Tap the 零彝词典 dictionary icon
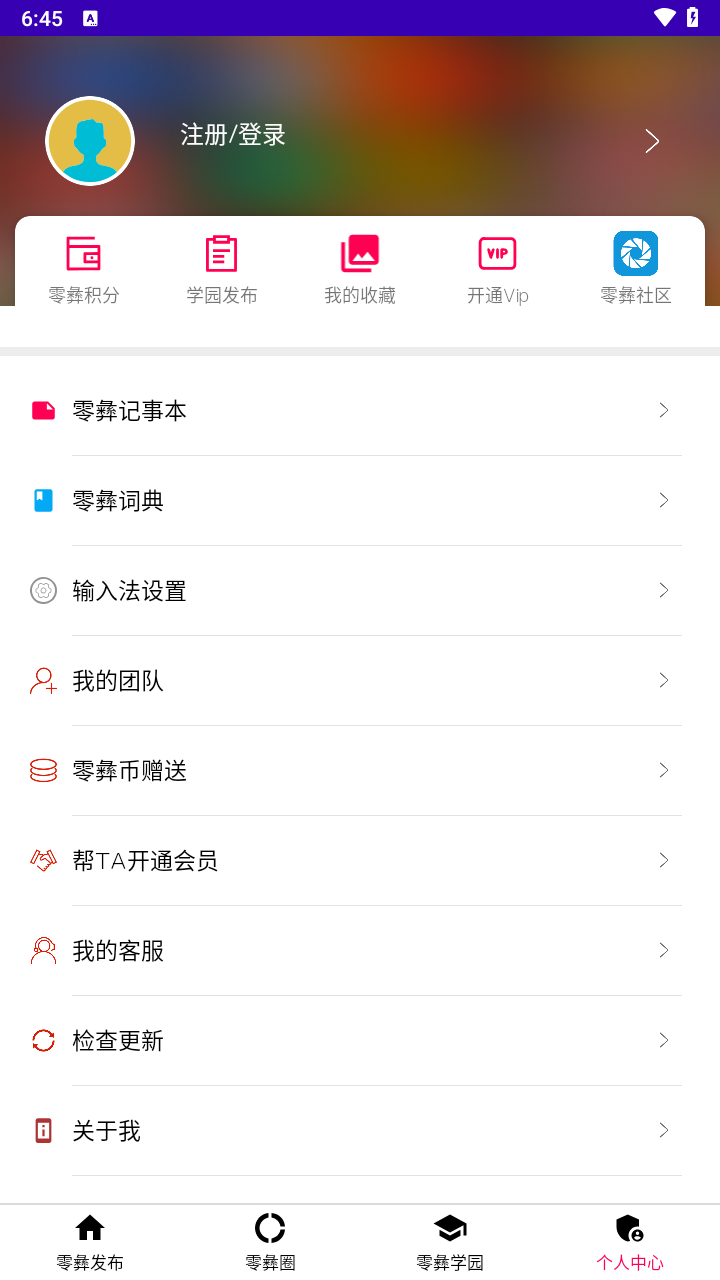720x1280 pixels. point(42,500)
